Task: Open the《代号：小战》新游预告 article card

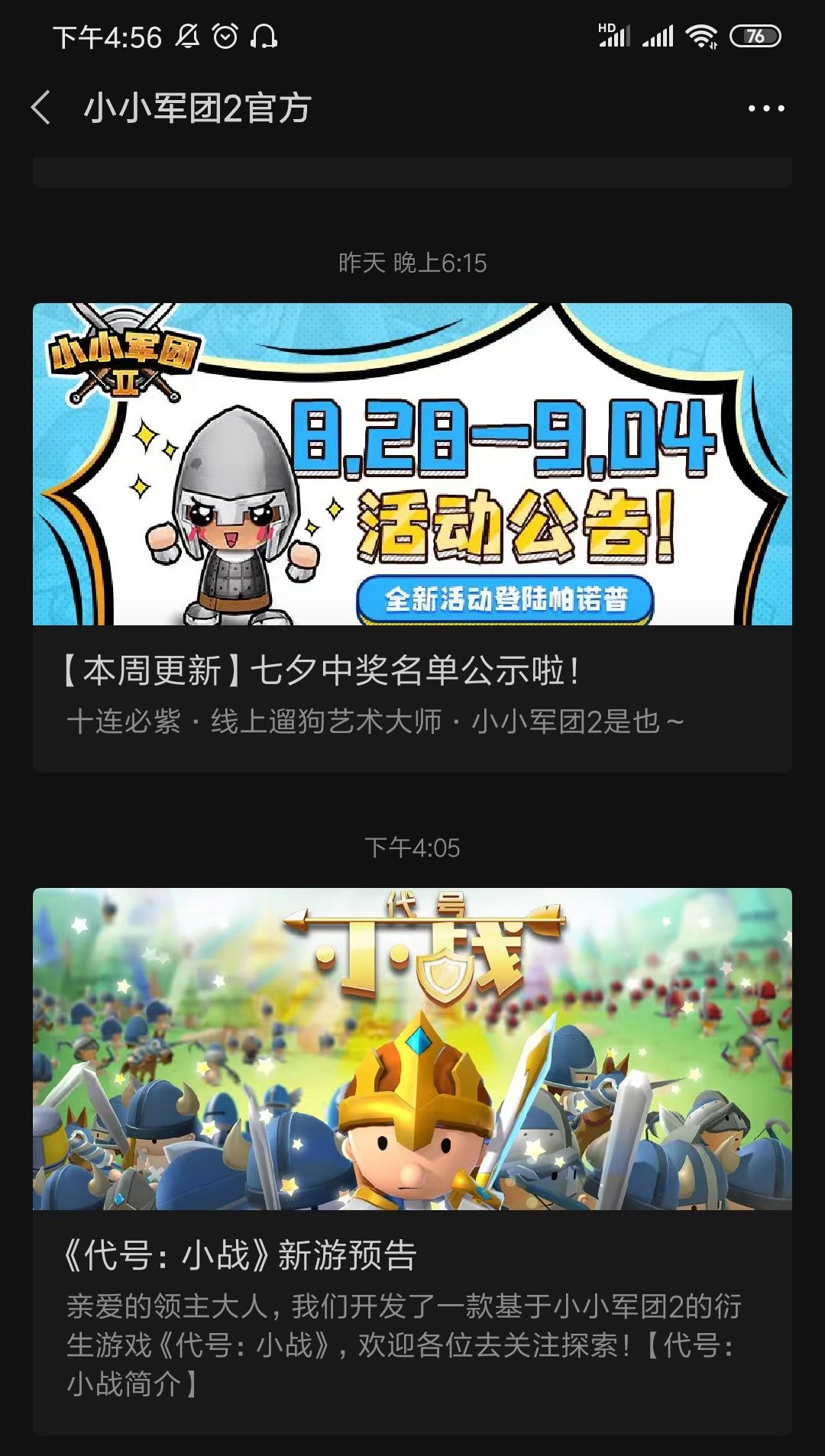Action: 412,1161
